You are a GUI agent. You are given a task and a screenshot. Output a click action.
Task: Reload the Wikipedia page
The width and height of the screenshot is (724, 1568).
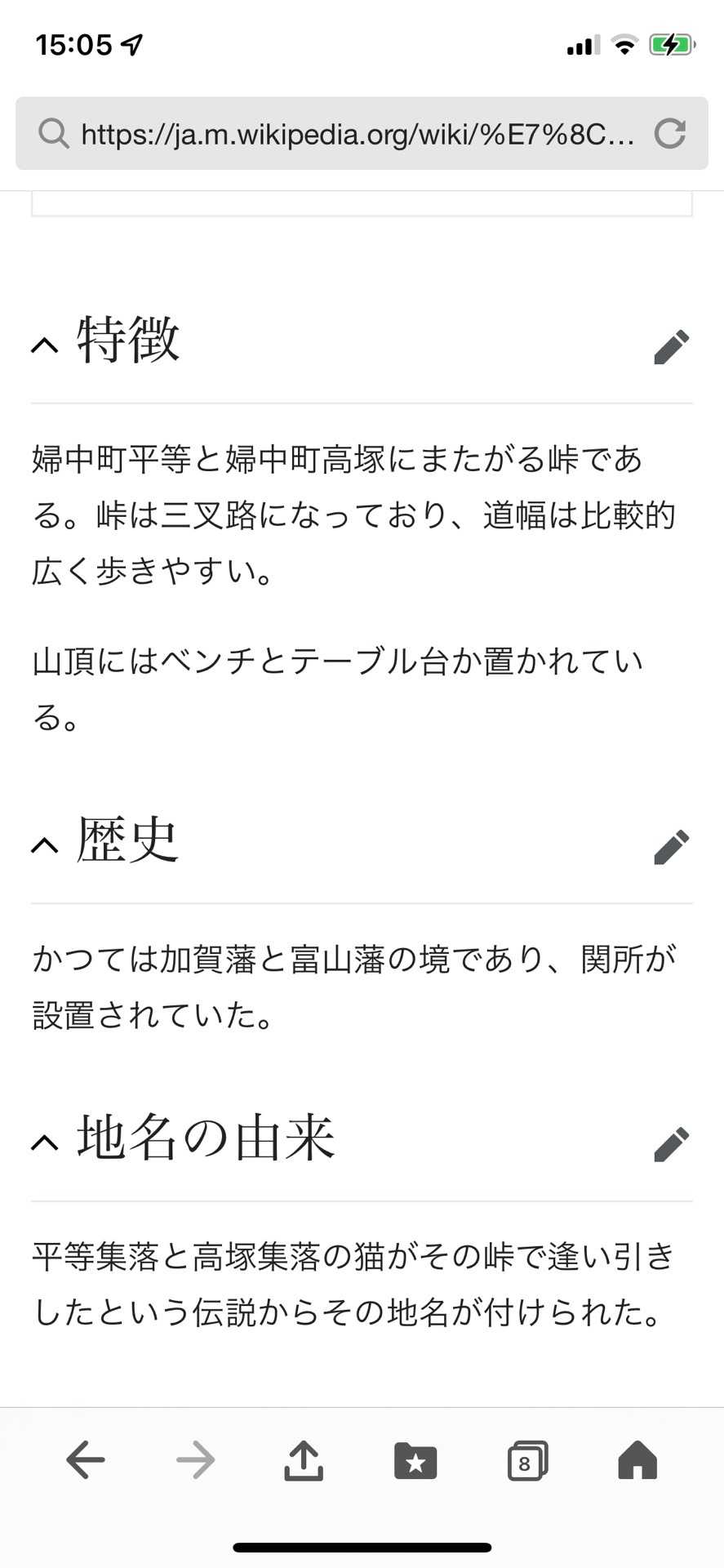(670, 133)
